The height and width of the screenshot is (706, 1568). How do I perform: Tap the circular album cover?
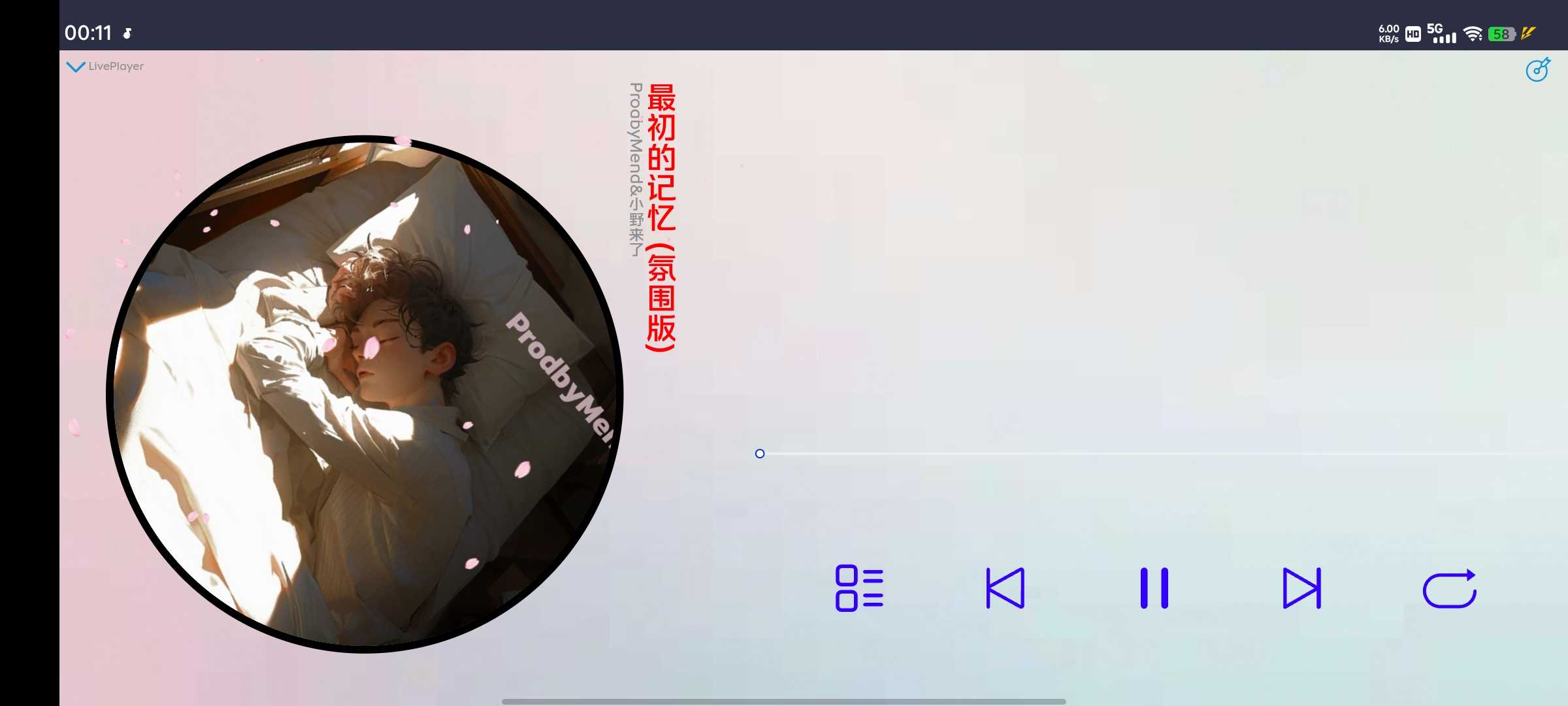click(x=365, y=394)
